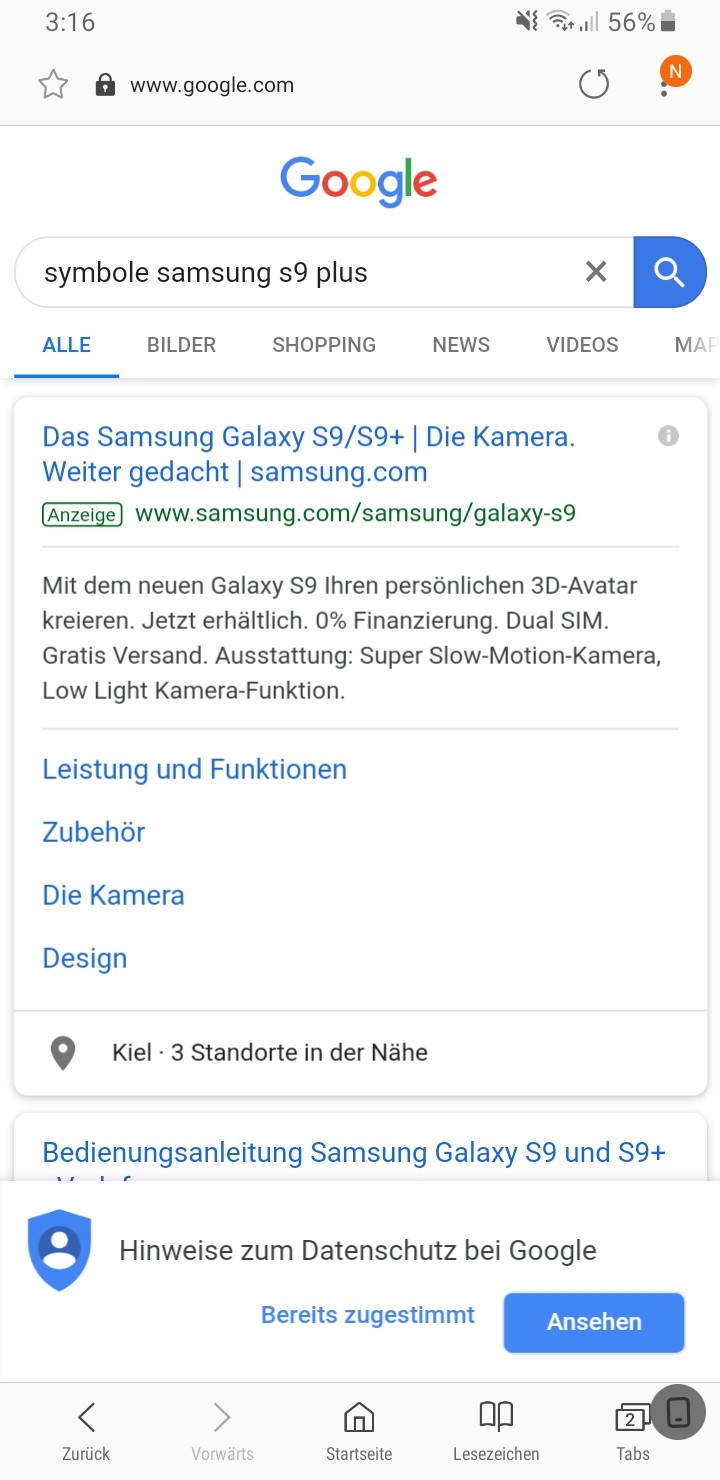Switch to the Videos tab
This screenshot has height=1480, width=720.
click(582, 345)
